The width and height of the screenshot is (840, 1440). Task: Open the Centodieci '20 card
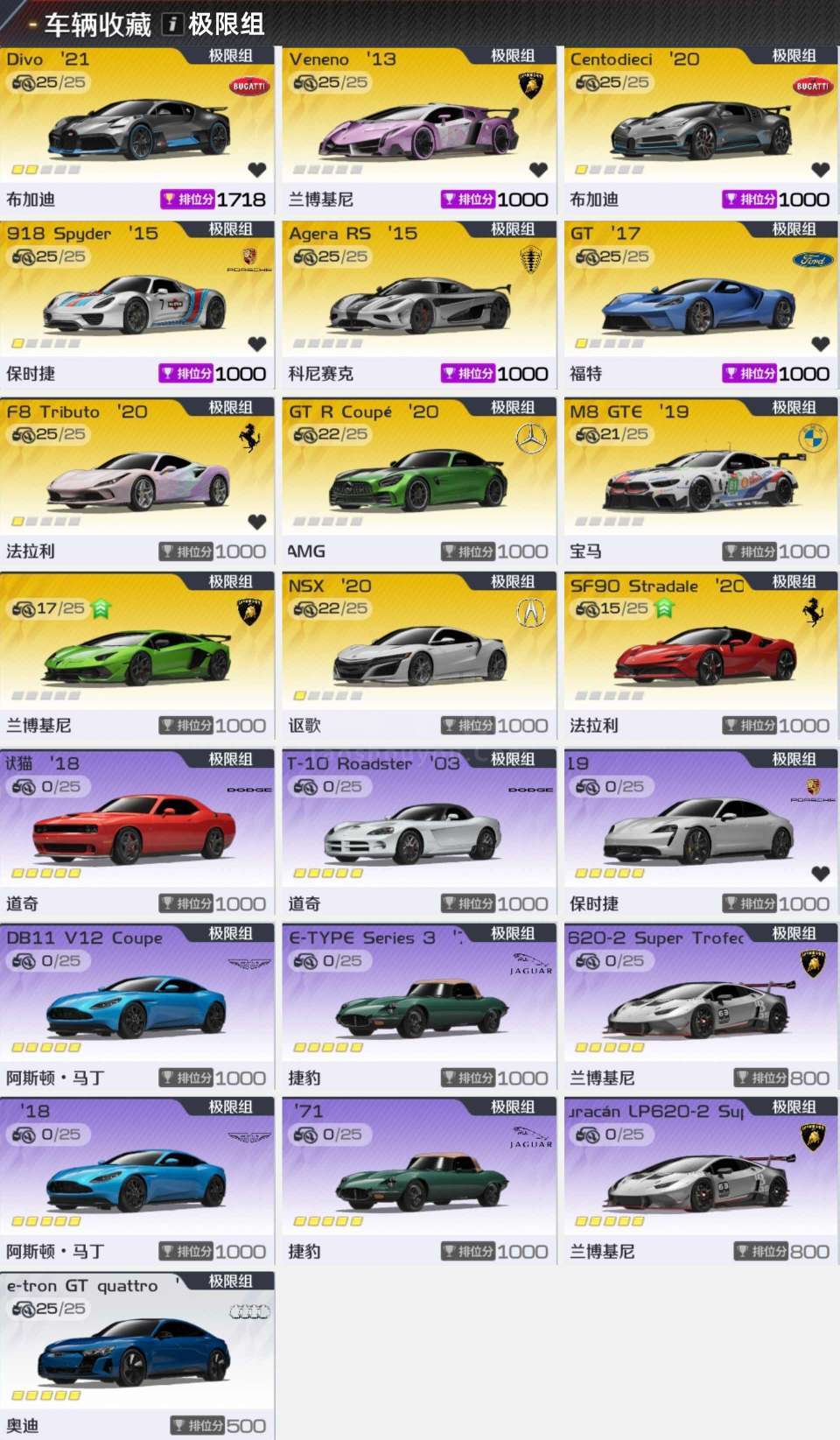click(701, 130)
